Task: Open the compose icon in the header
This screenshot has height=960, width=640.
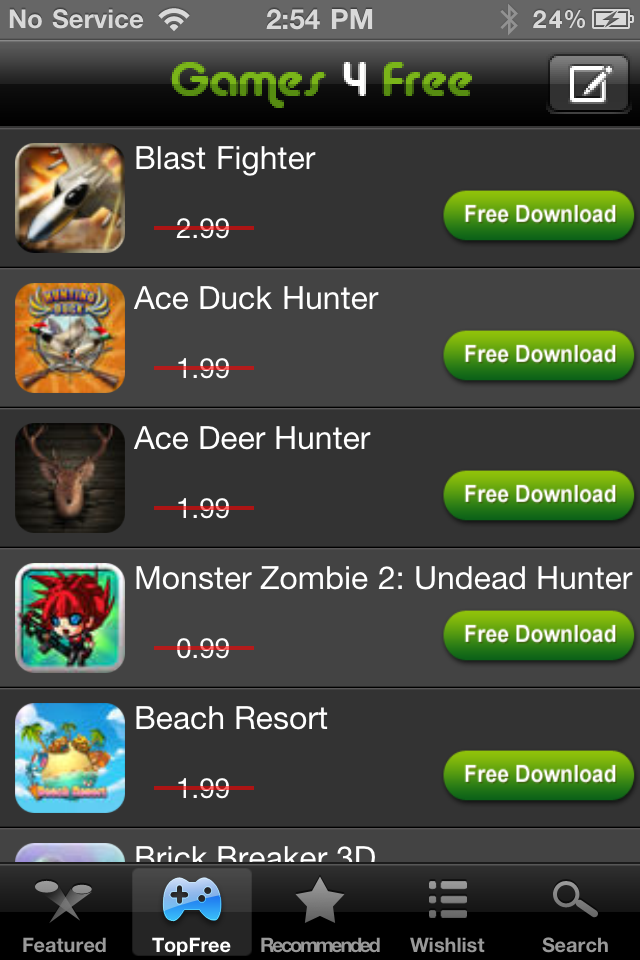Action: (x=588, y=84)
